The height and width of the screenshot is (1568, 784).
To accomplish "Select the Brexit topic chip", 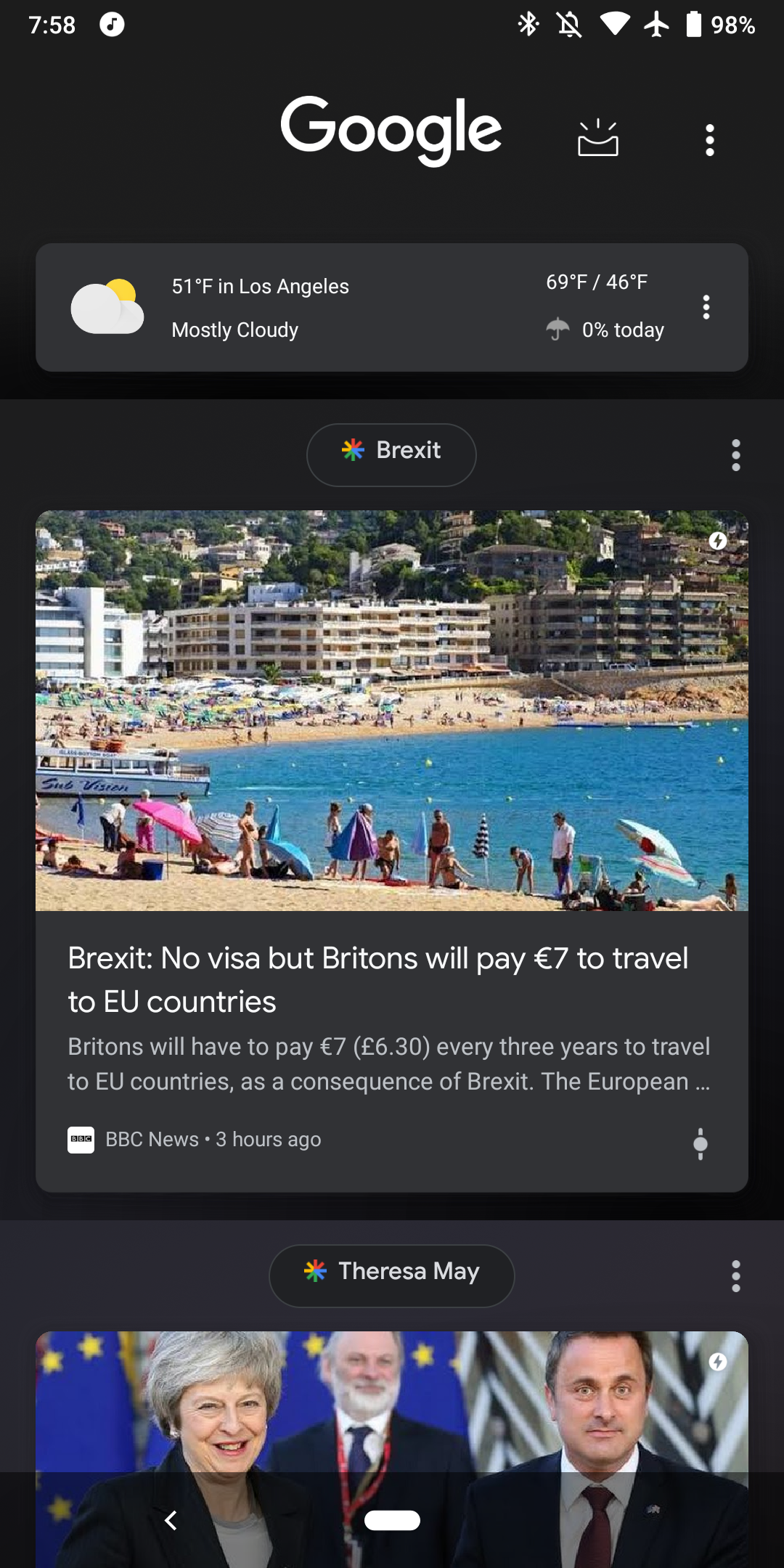I will [391, 454].
